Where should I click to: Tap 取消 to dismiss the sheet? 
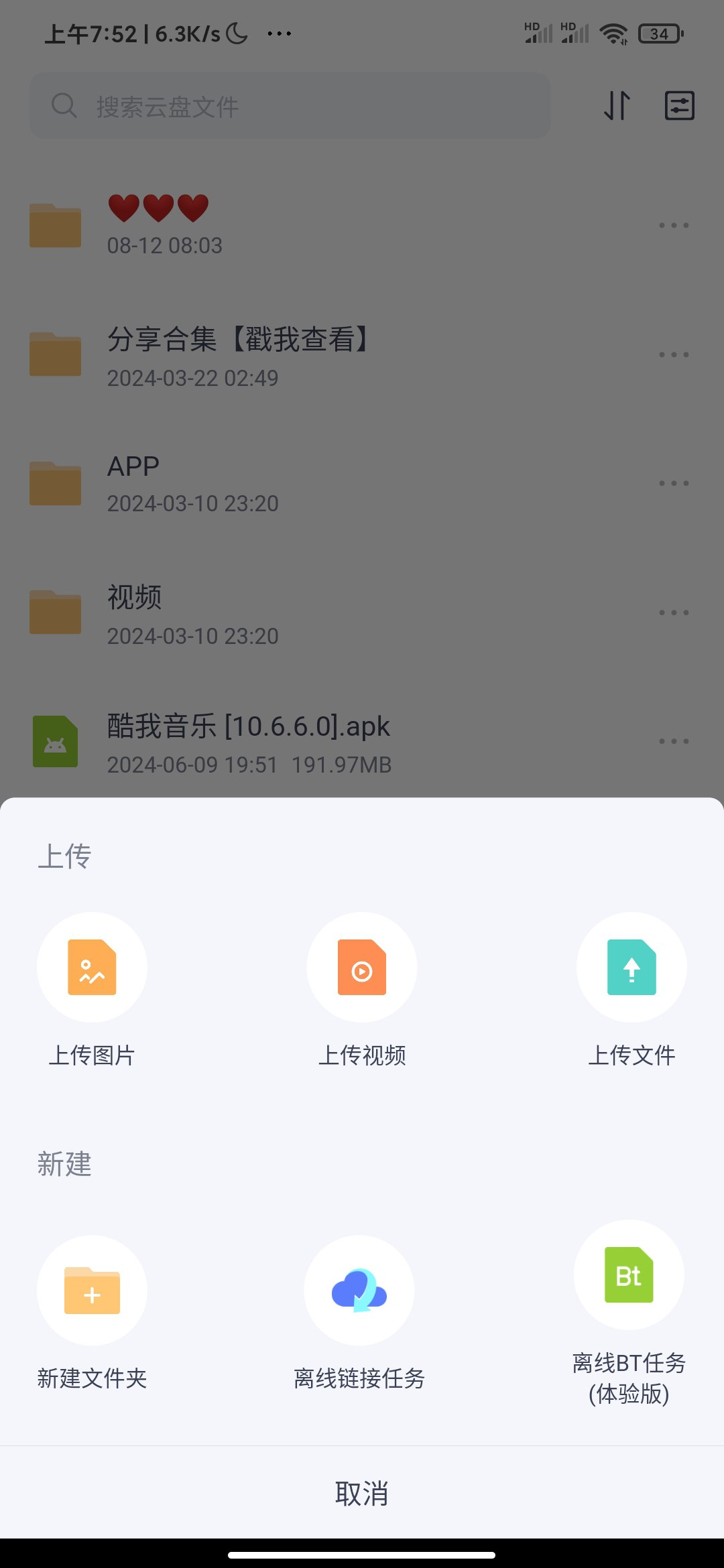pos(361,1493)
